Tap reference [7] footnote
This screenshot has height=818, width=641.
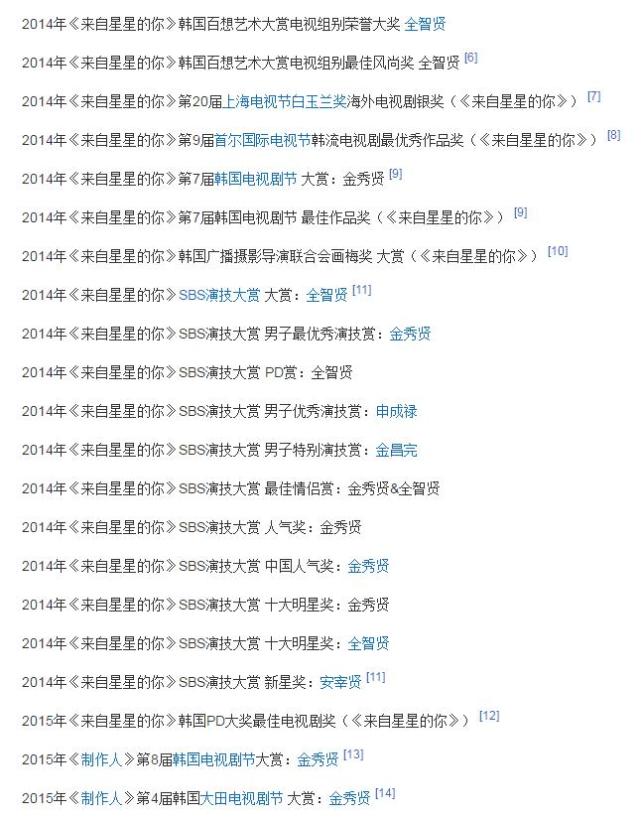(594, 97)
